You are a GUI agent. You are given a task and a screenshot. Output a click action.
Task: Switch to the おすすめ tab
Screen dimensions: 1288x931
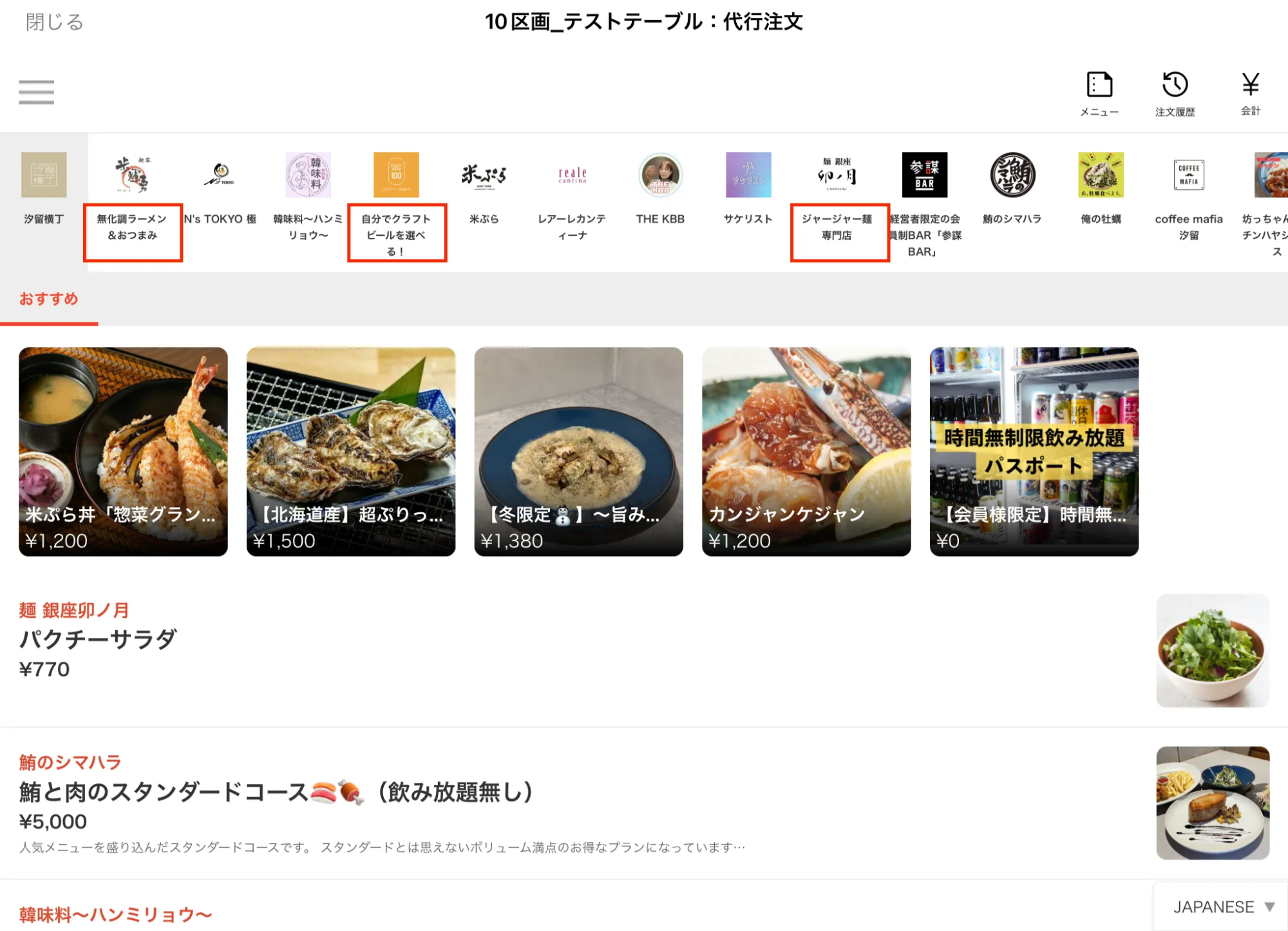(49, 299)
